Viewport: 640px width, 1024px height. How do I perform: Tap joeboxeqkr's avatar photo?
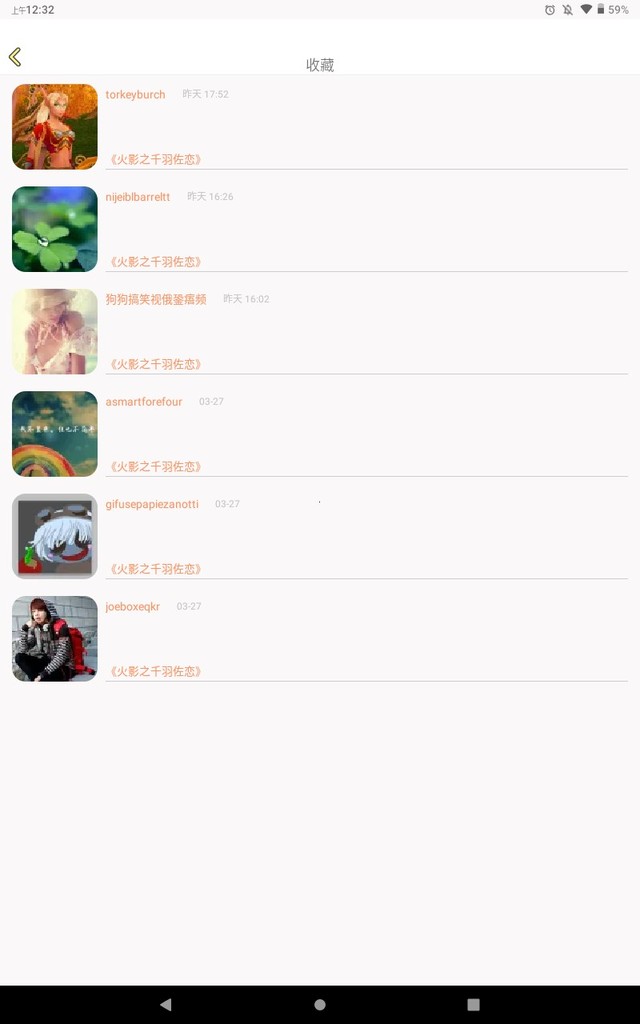(55, 639)
